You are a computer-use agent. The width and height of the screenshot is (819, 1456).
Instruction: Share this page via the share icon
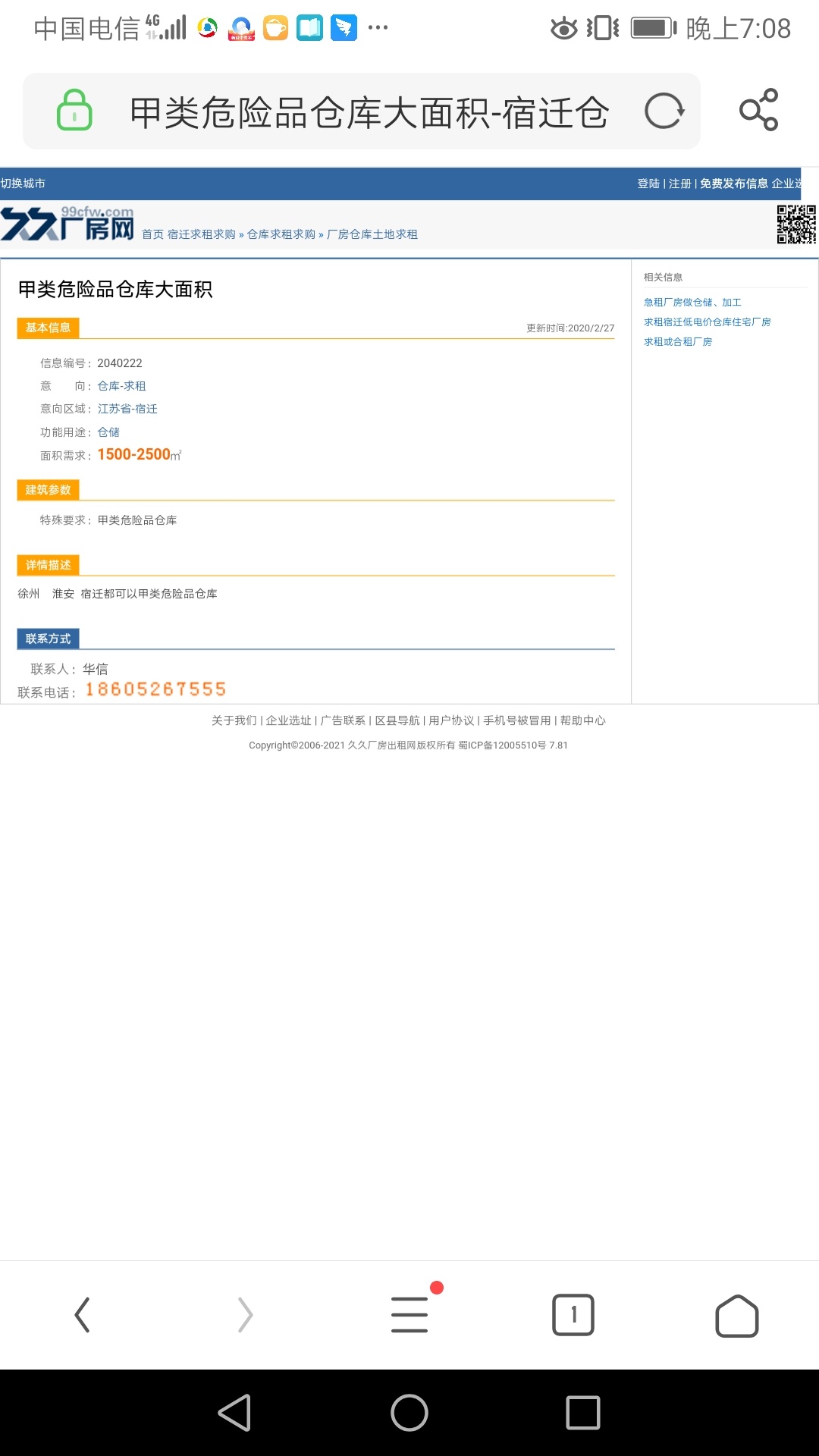tap(759, 110)
